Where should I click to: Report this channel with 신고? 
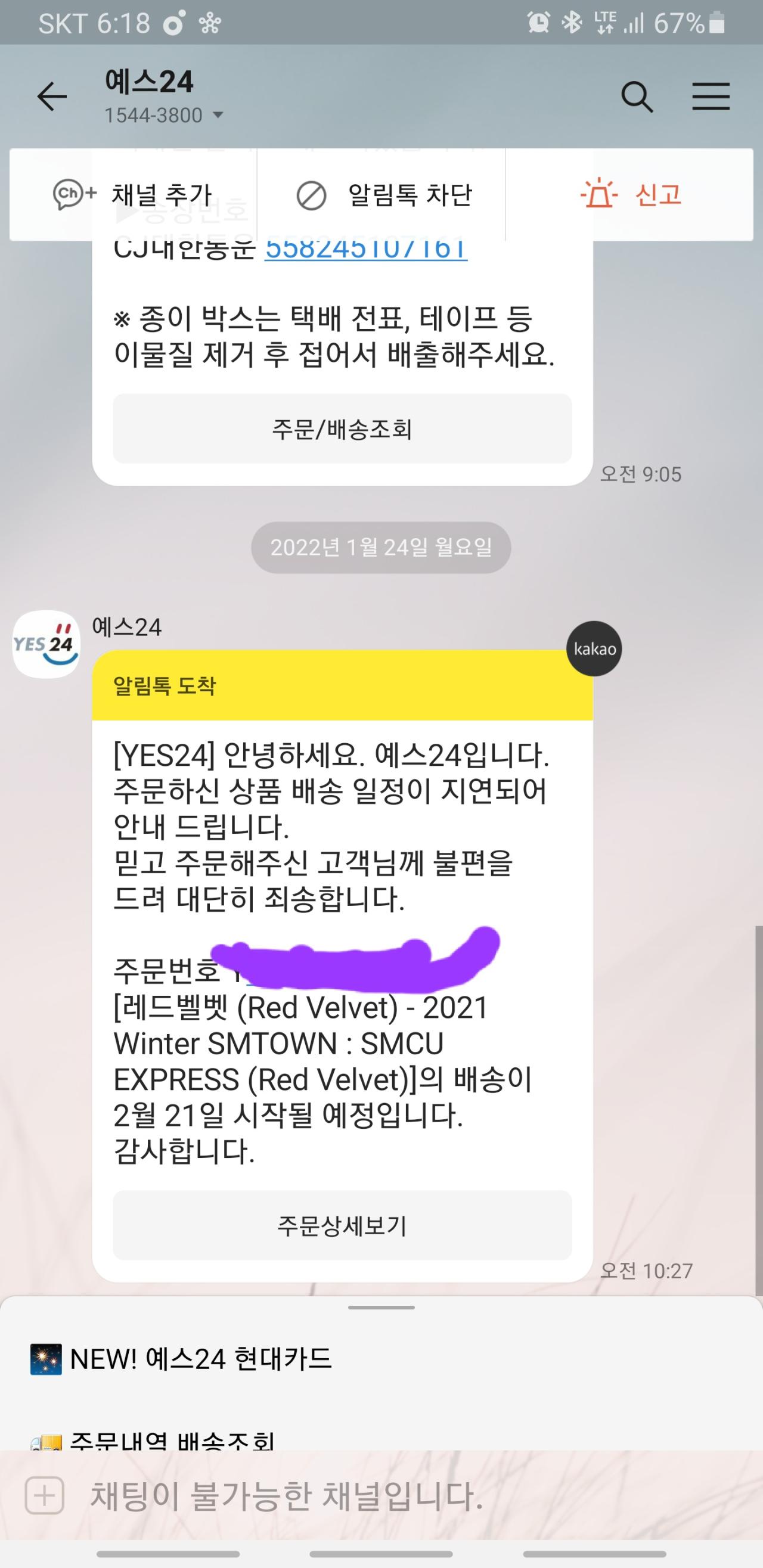[x=631, y=195]
